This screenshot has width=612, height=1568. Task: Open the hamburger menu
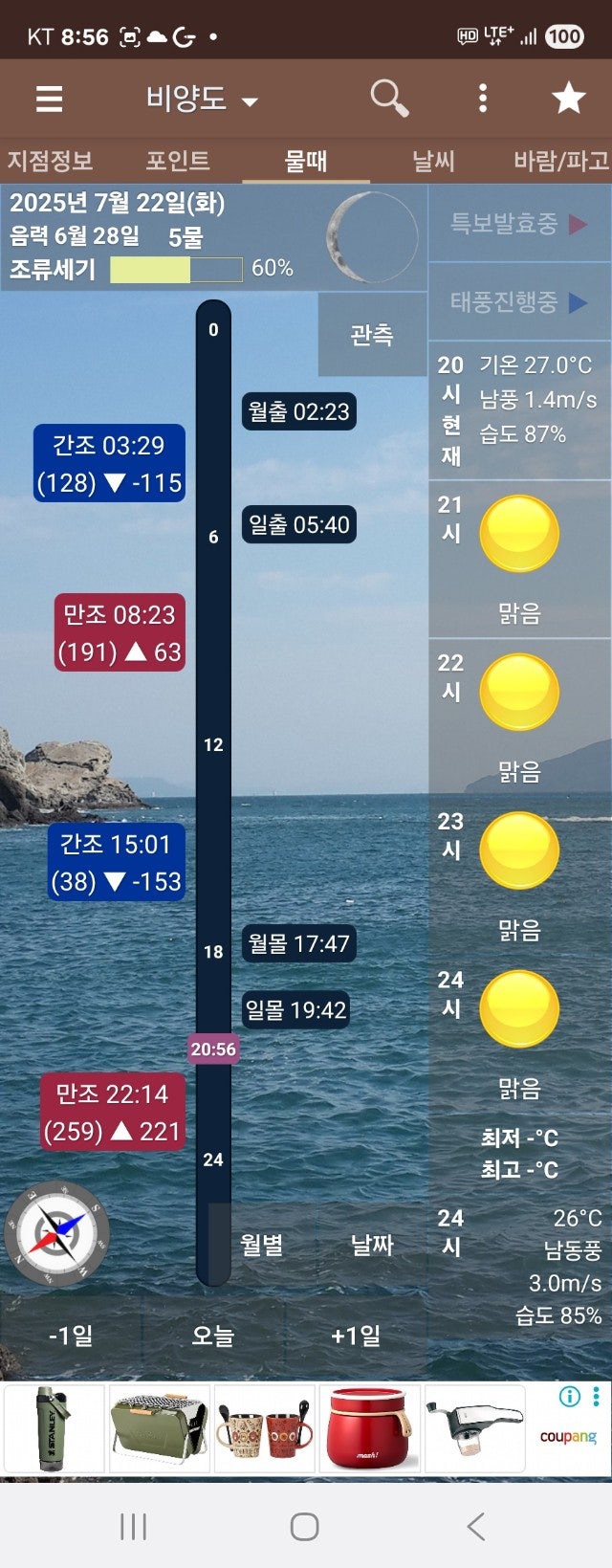(x=49, y=99)
